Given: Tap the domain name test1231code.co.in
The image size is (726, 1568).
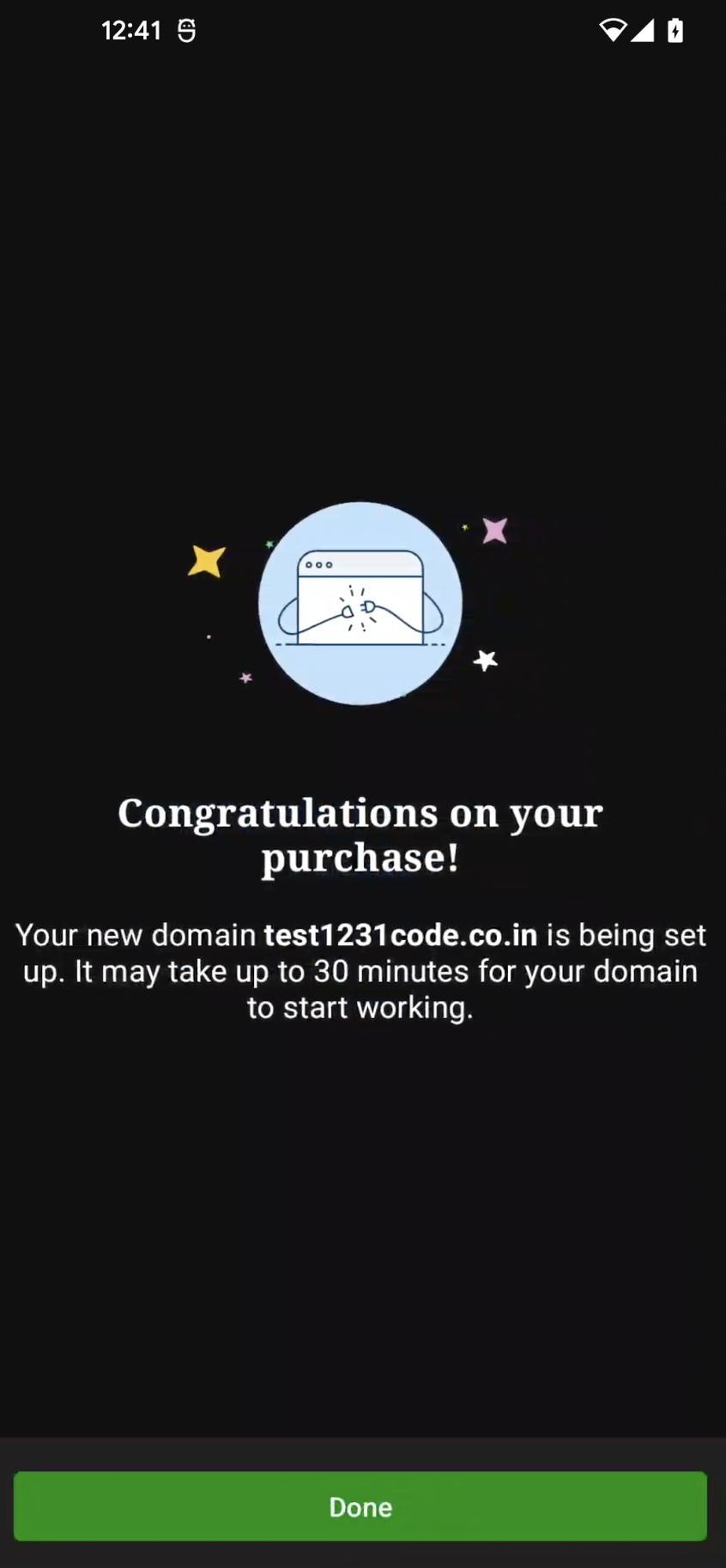Looking at the screenshot, I should pos(402,935).
